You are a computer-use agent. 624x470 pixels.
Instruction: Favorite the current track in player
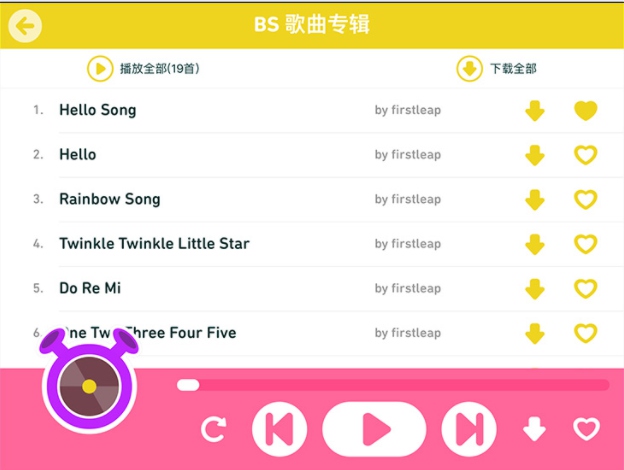pyautogui.click(x=586, y=430)
